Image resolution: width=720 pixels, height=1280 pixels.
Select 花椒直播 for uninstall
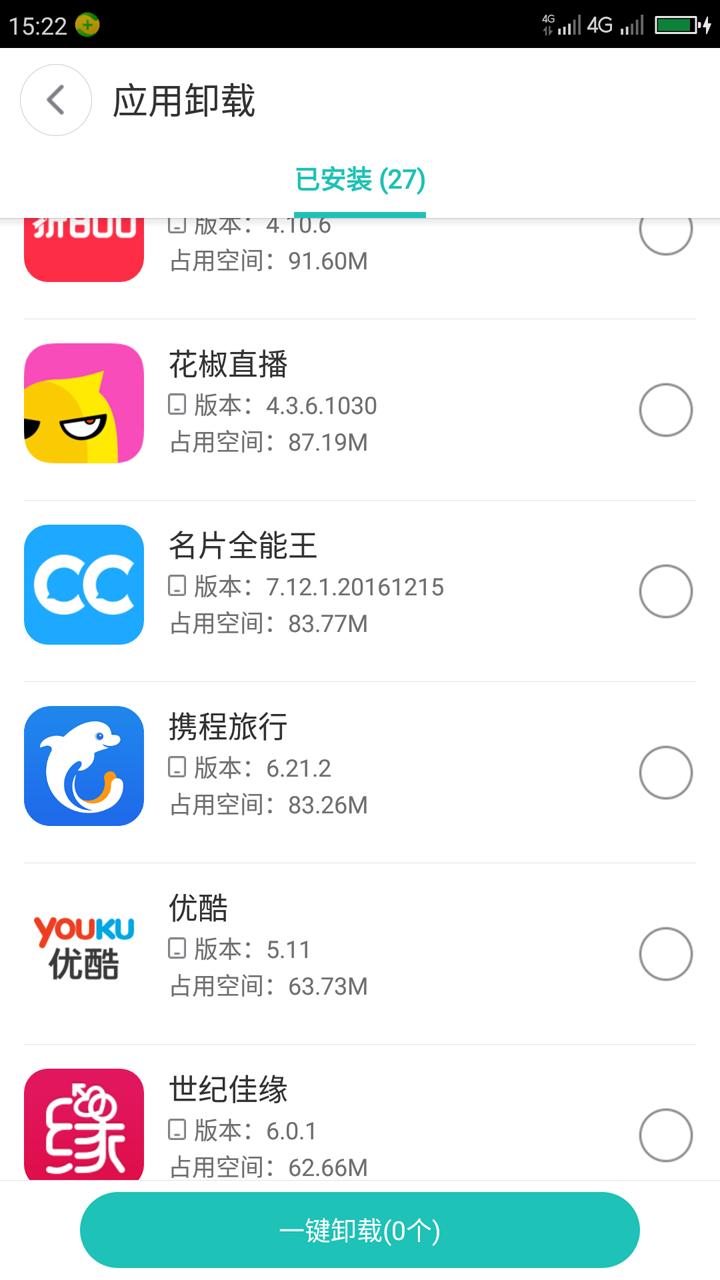666,409
